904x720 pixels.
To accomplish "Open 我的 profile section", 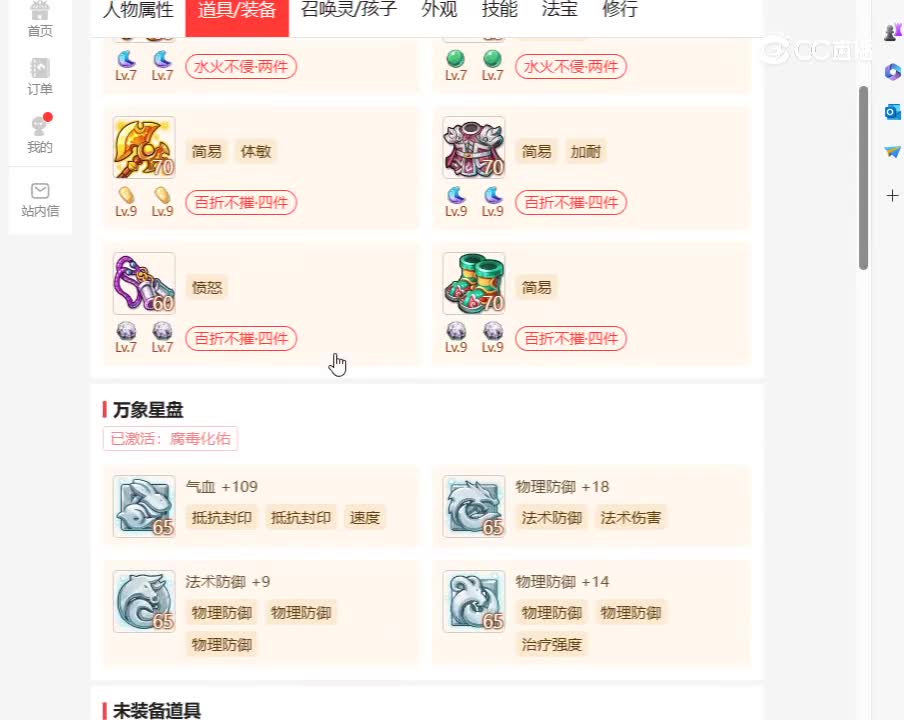I will click(40, 134).
